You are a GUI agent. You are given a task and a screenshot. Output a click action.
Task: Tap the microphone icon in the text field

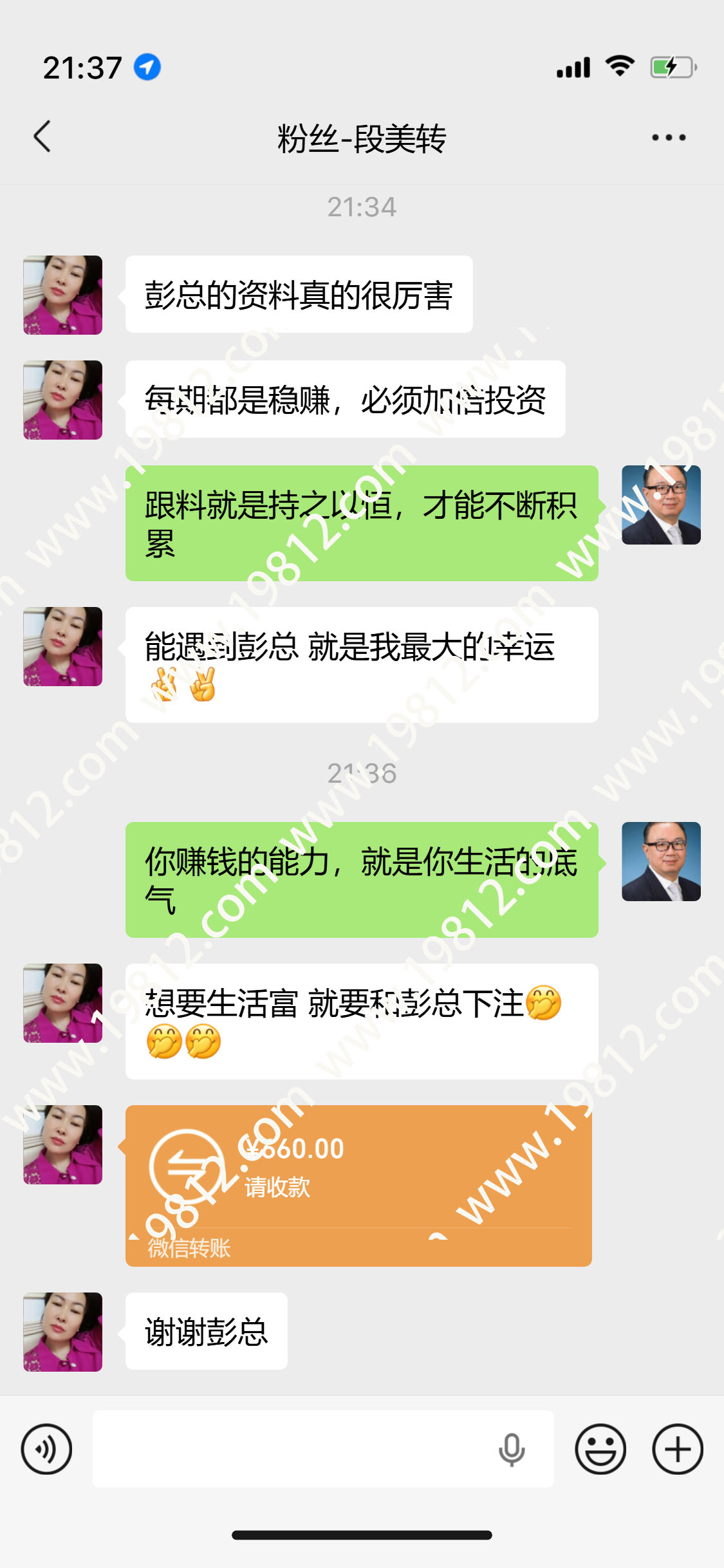coord(512,1450)
